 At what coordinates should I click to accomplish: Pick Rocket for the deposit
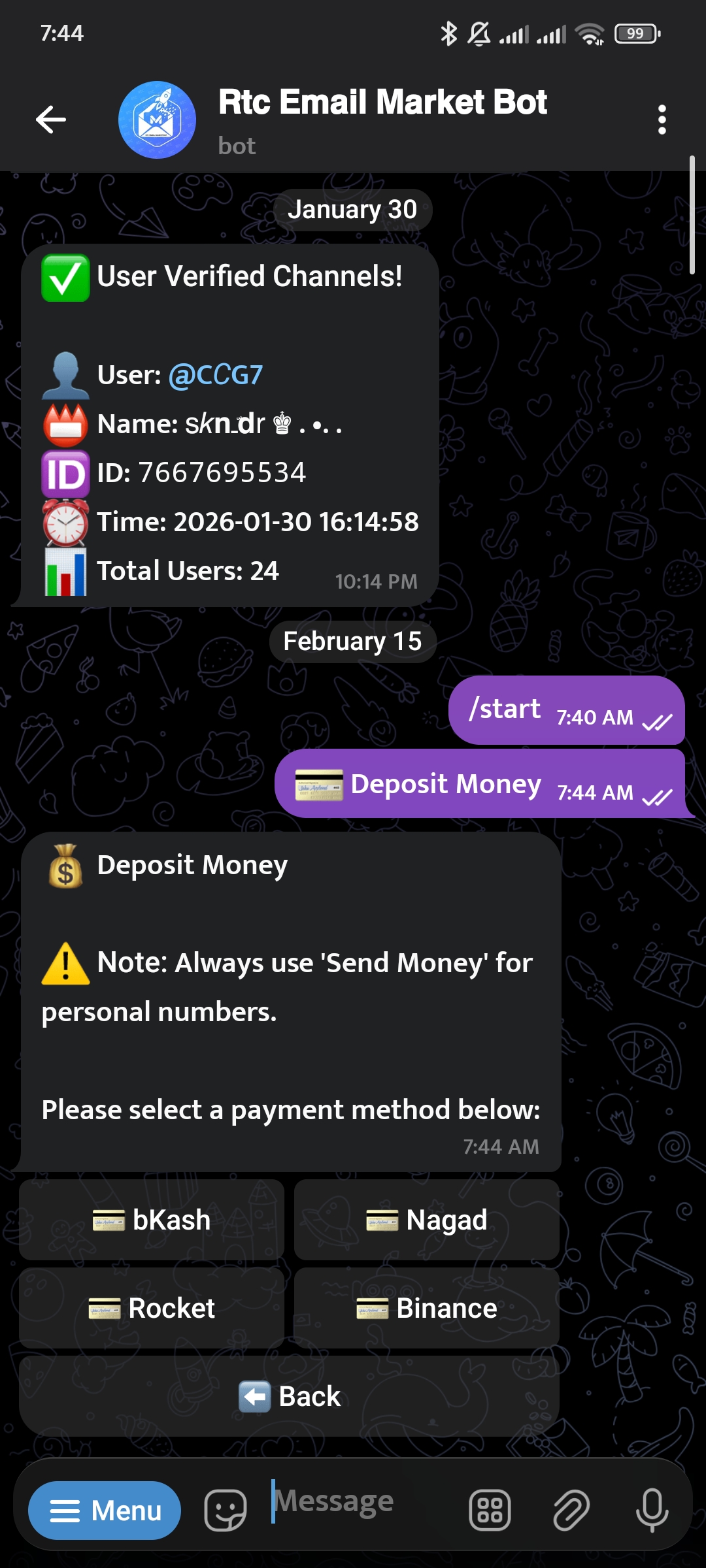pyautogui.click(x=152, y=1308)
